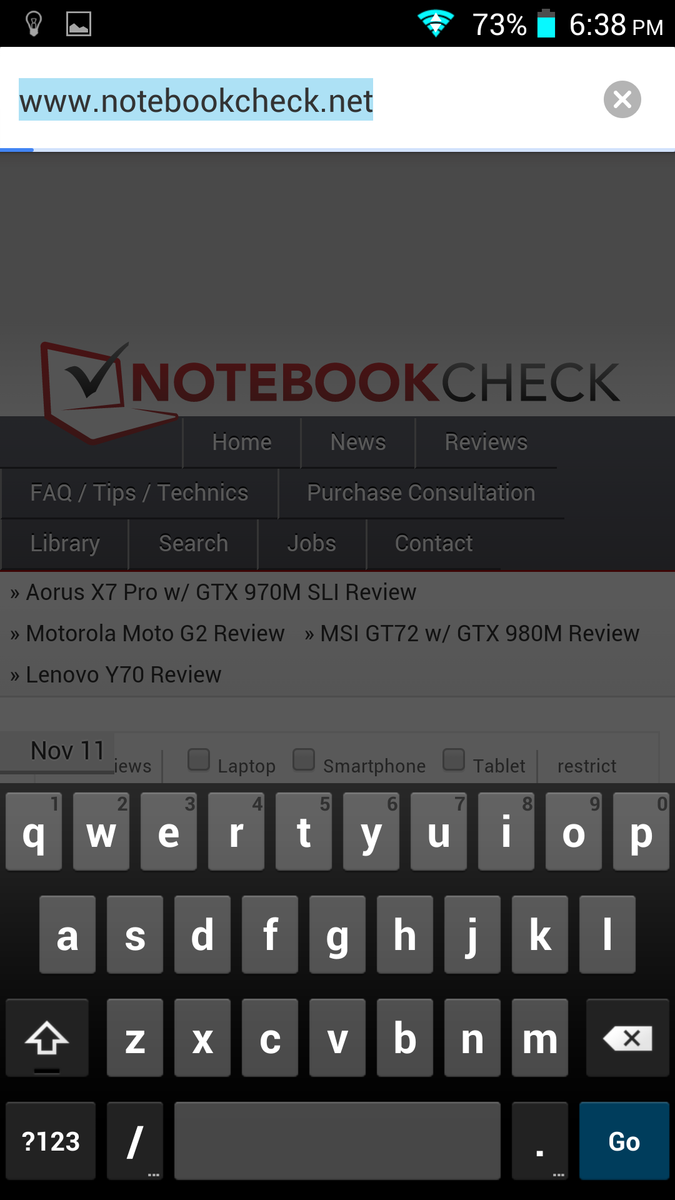Open the Contact page
The width and height of the screenshot is (675, 1200).
click(433, 544)
